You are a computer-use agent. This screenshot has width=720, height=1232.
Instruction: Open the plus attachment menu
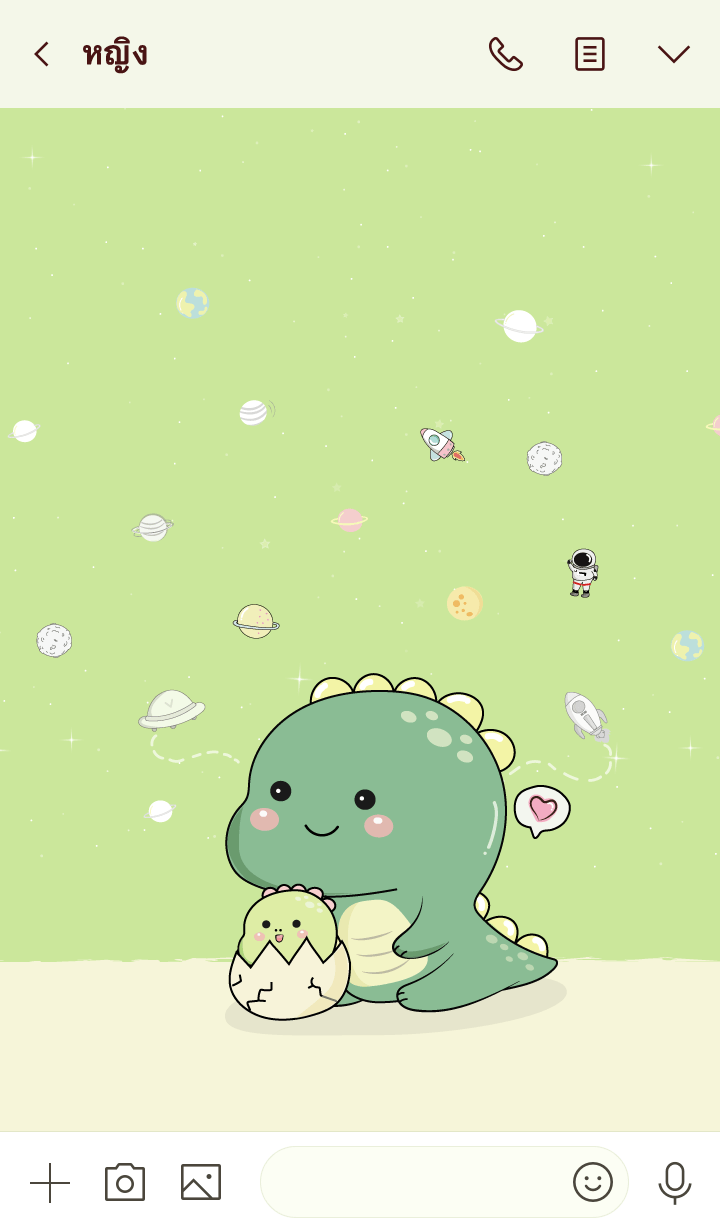tap(49, 1182)
